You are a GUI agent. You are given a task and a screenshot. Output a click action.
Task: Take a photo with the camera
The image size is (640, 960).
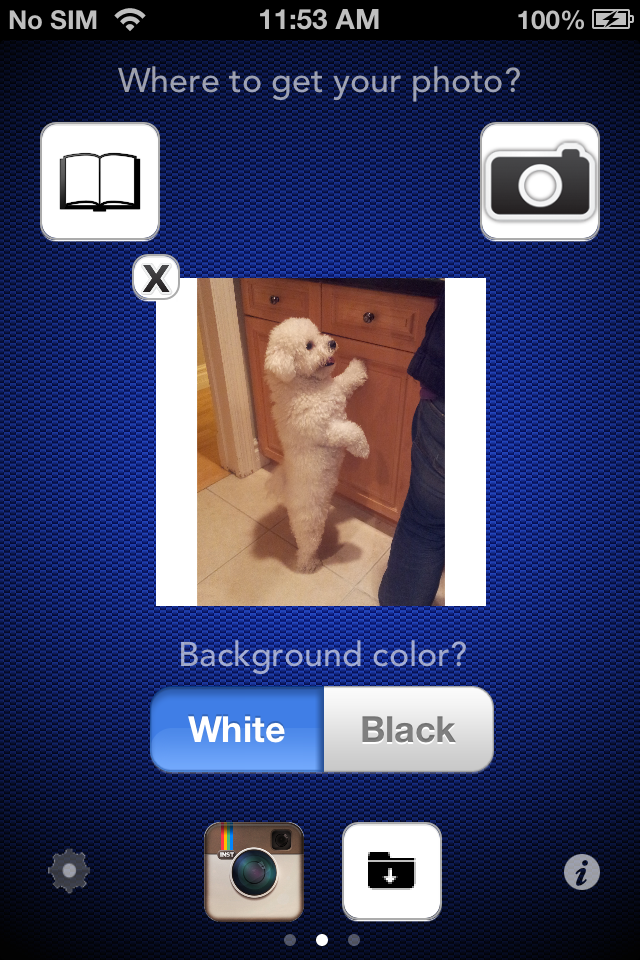pyautogui.click(x=540, y=181)
